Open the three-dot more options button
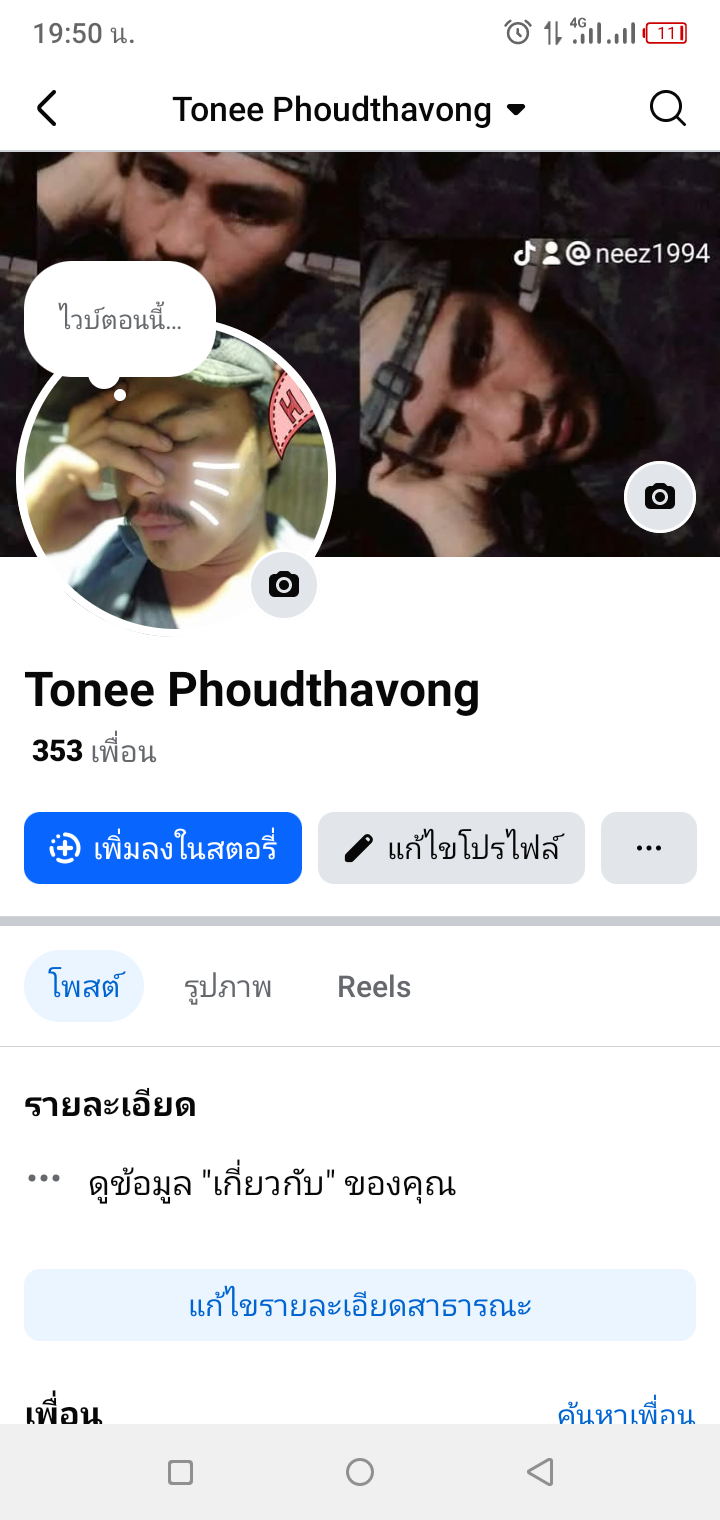This screenshot has height=1520, width=720. coord(648,848)
